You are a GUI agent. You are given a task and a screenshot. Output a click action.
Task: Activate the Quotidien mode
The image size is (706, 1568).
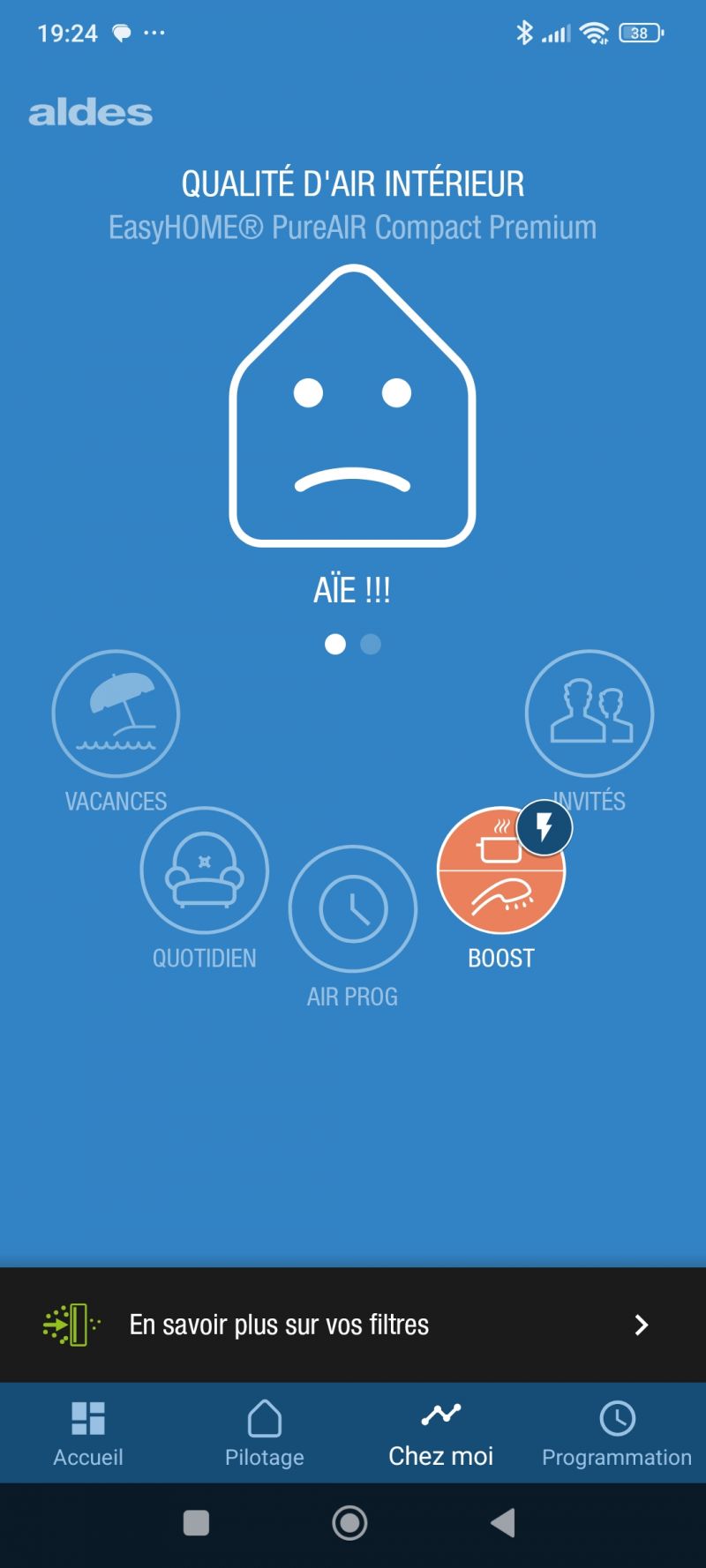coord(204,870)
